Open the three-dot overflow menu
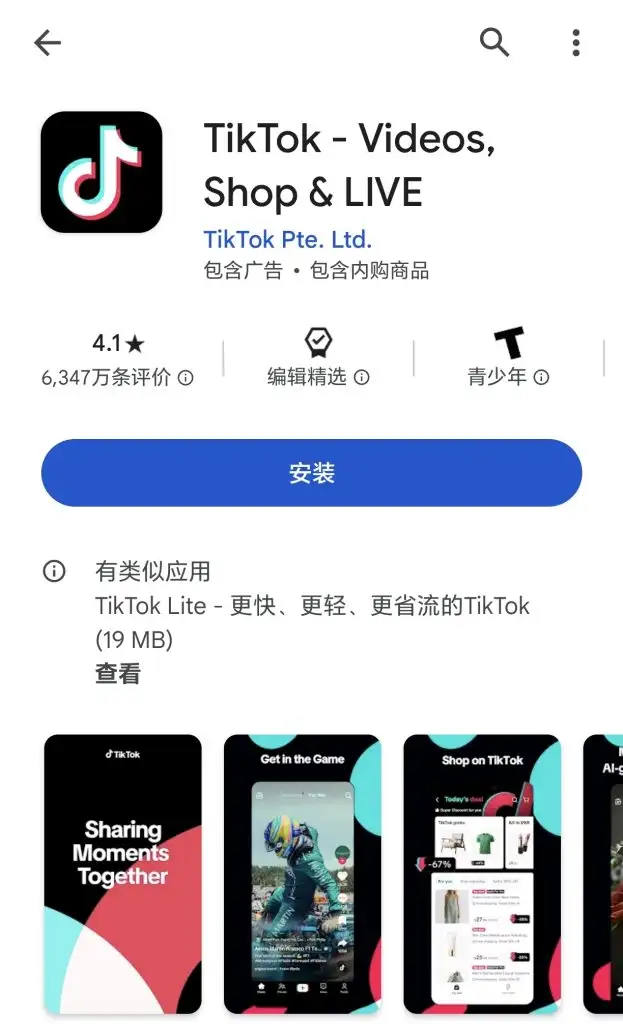This screenshot has height=1024, width=623. (x=576, y=42)
